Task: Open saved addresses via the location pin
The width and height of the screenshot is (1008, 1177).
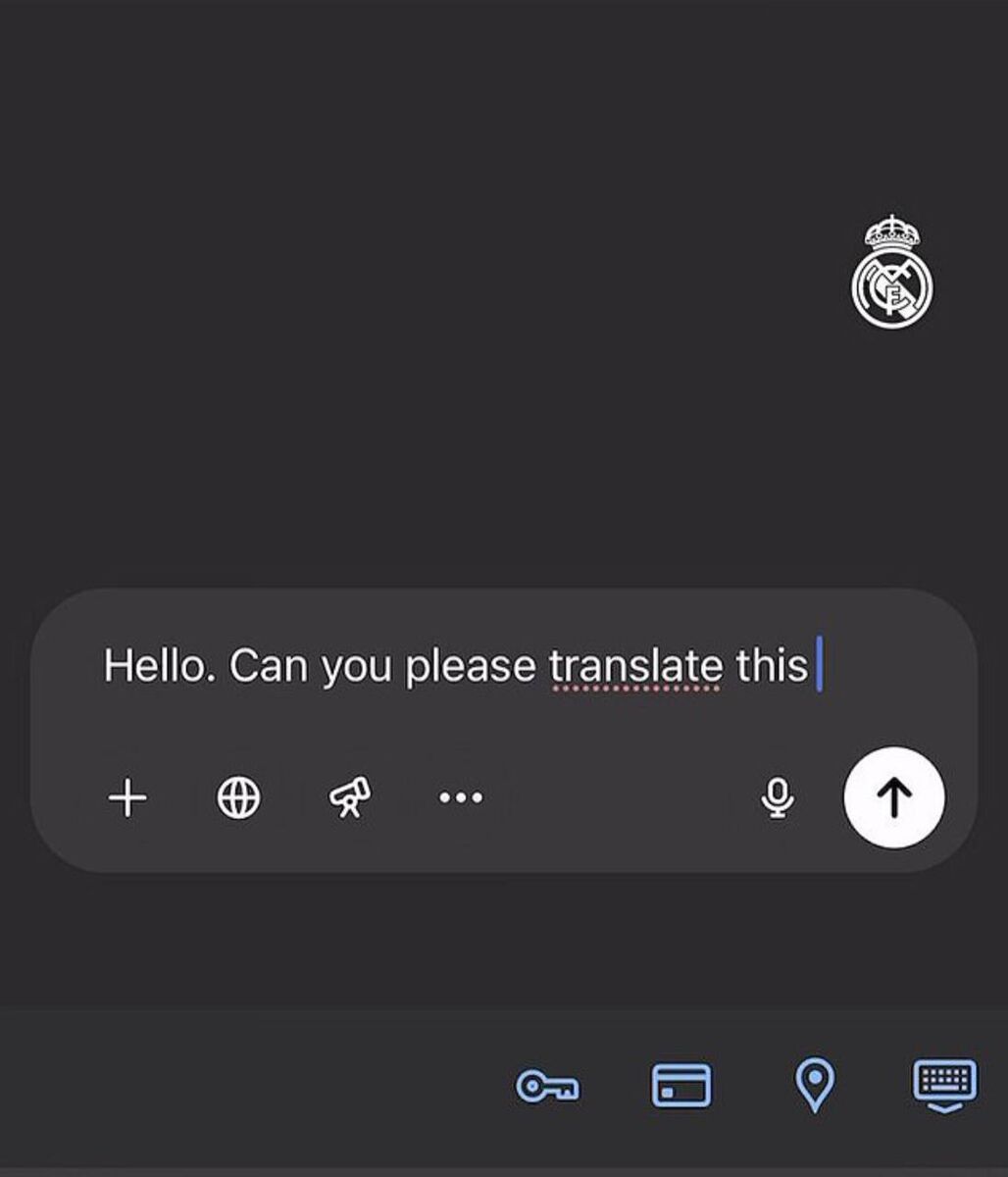Action: click(813, 1086)
